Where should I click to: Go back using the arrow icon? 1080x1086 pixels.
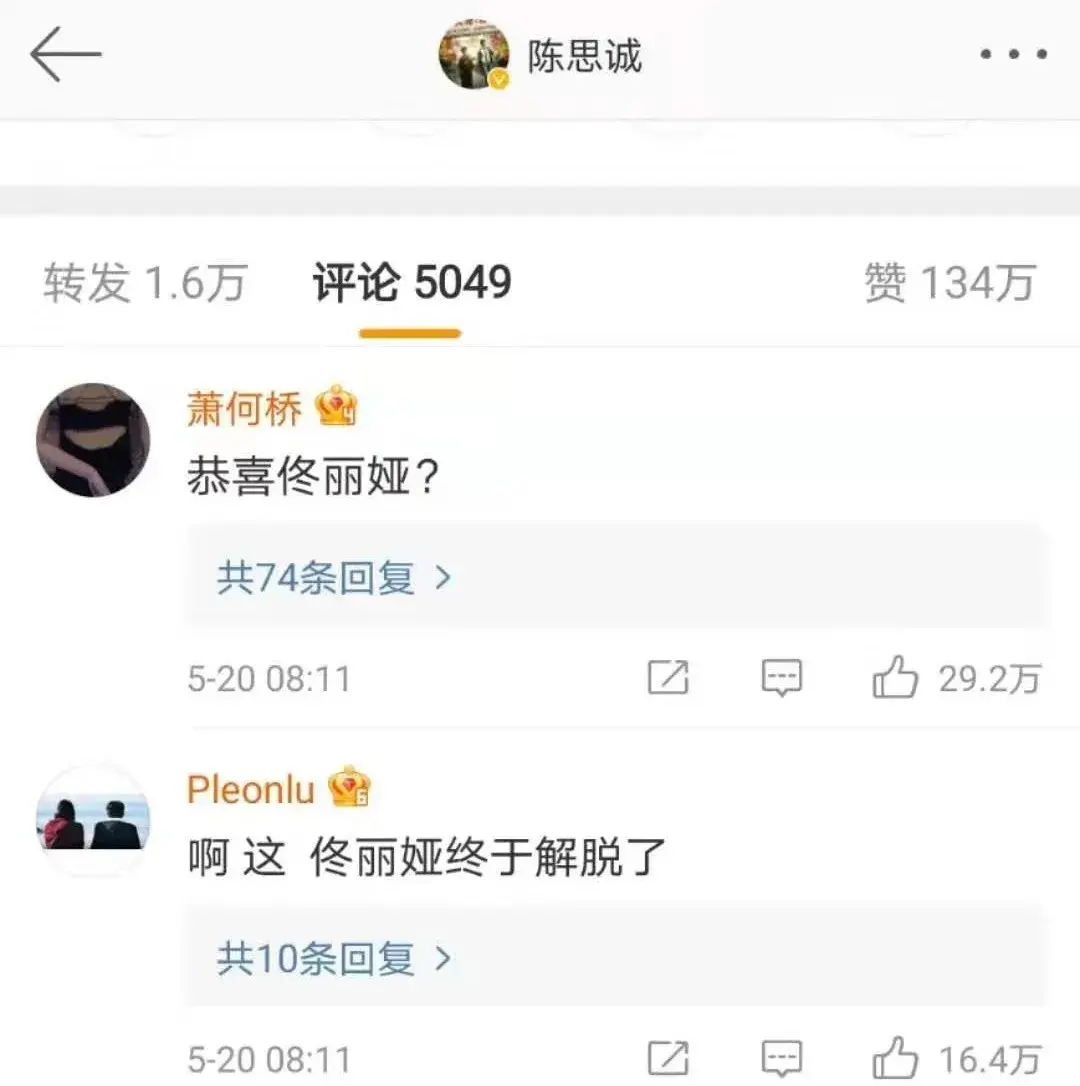(x=65, y=54)
